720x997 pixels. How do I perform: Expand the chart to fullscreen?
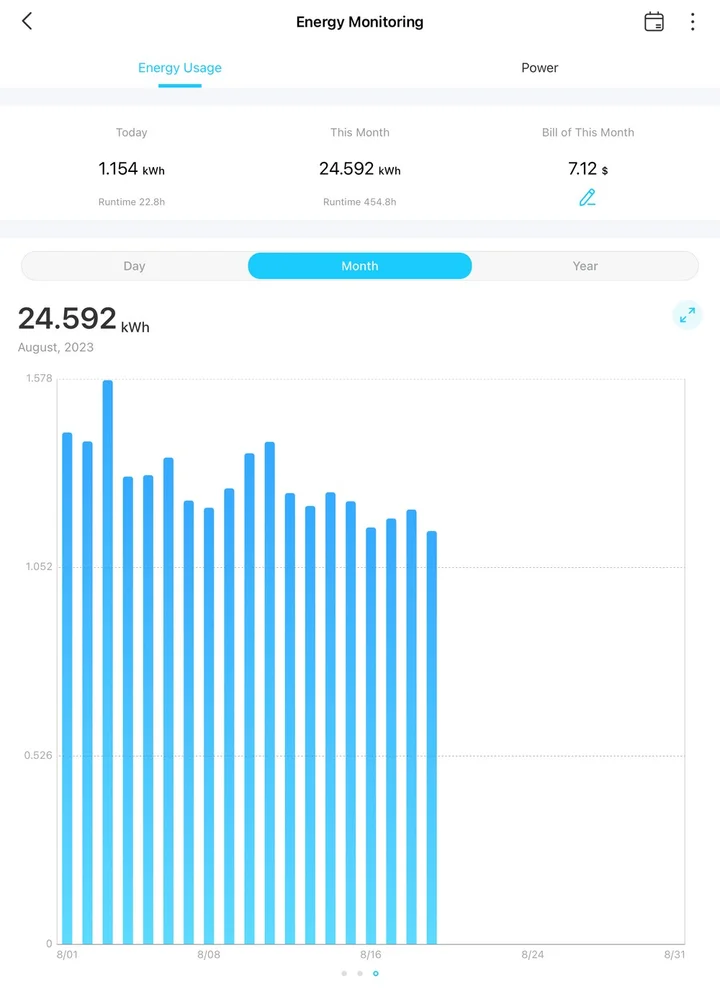687,316
